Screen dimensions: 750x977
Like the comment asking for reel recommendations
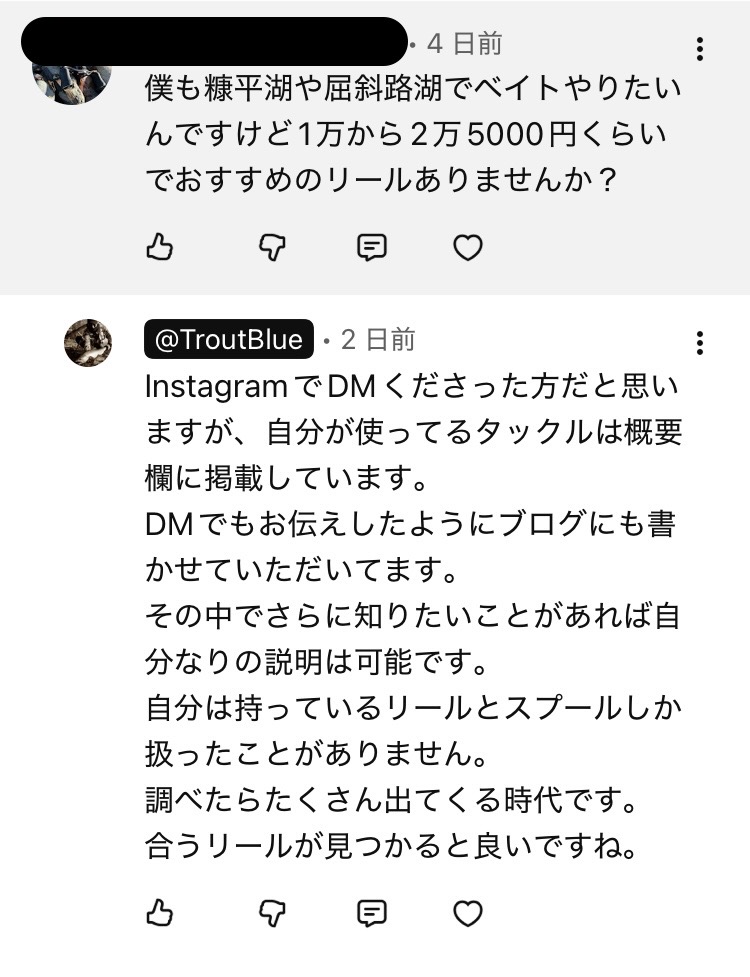[x=160, y=247]
